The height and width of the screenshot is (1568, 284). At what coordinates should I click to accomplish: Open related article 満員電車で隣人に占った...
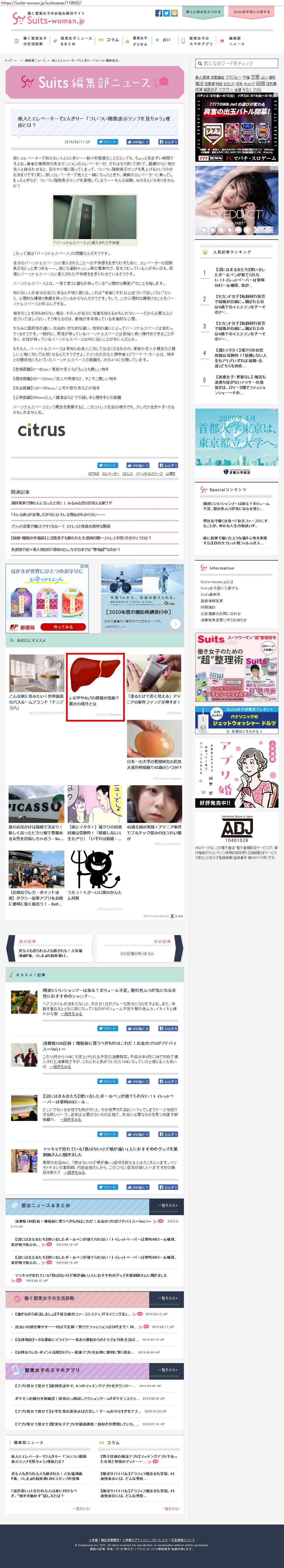click(x=61, y=503)
